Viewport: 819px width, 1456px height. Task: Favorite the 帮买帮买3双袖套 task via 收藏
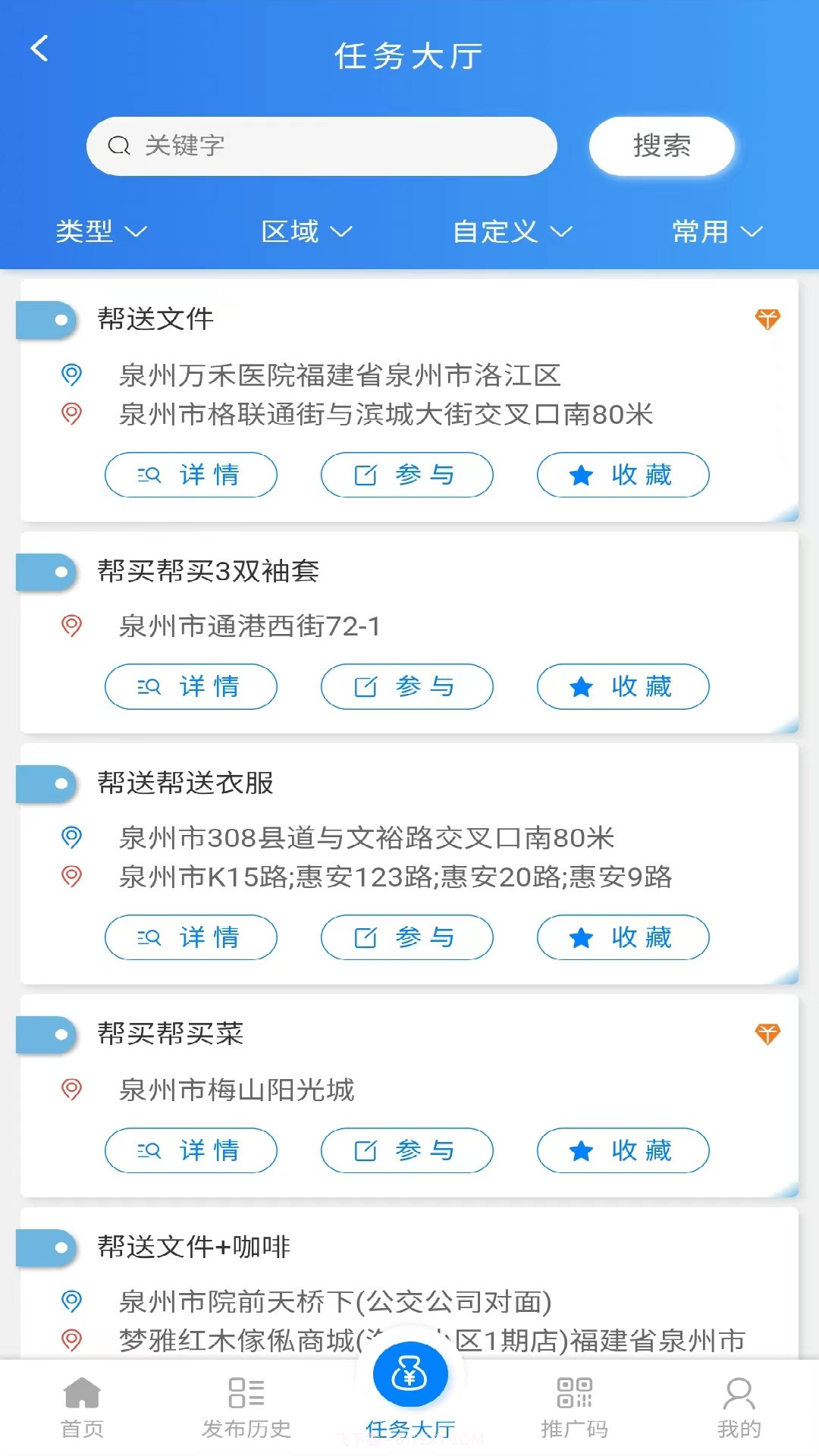623,687
